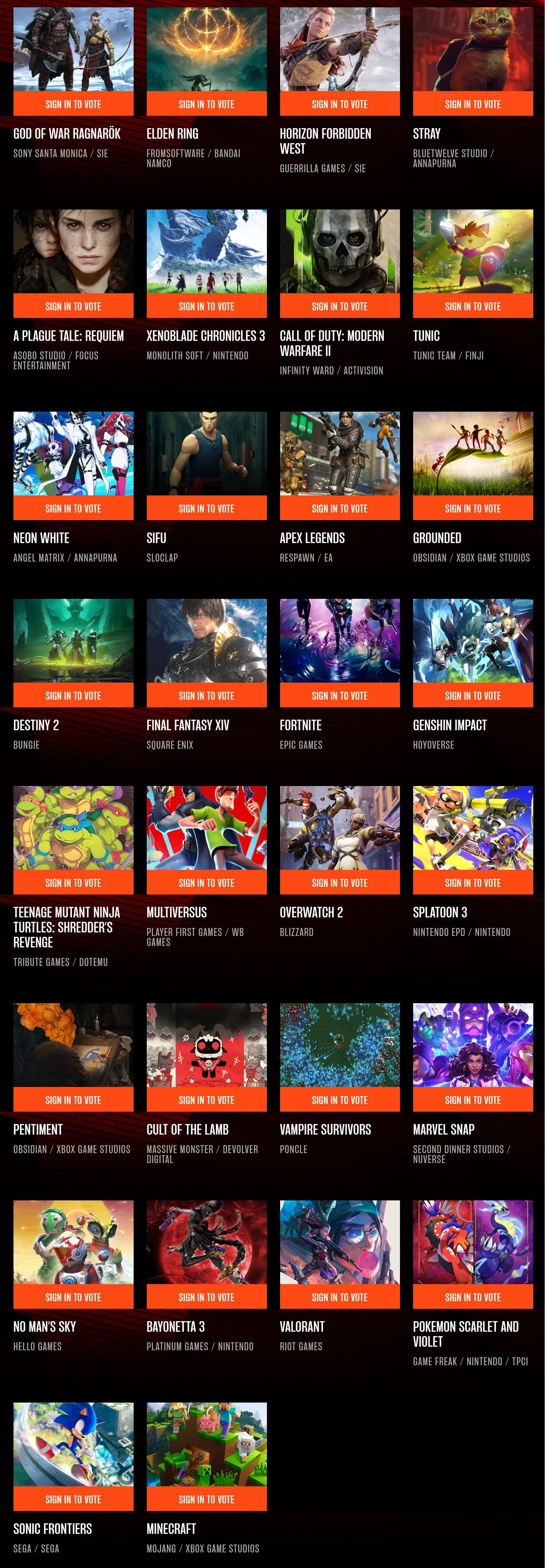Screen dimensions: 545x1568
Task: Sign in to vote for Apex Legends
Action: [x=339, y=508]
